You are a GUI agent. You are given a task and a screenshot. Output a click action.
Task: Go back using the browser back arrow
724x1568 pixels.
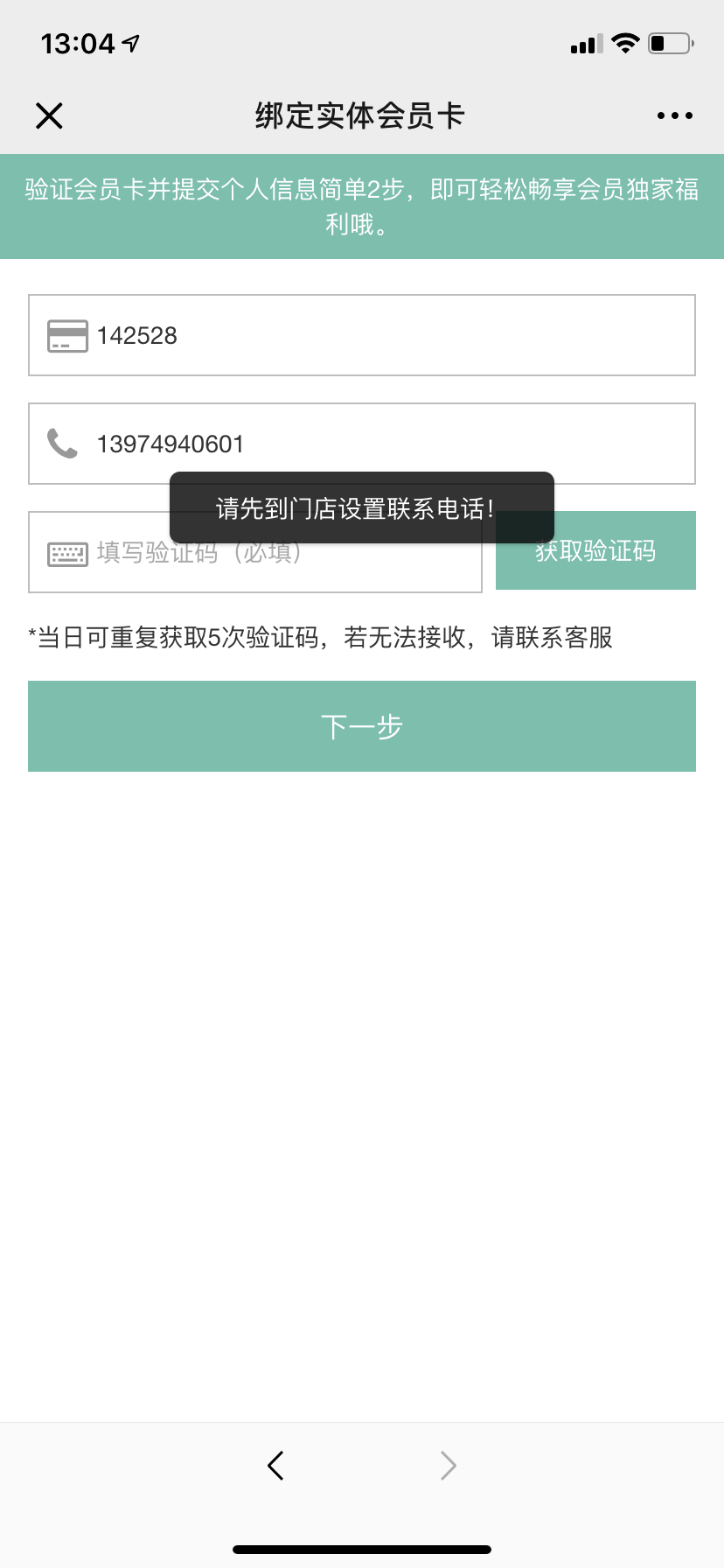(275, 1465)
